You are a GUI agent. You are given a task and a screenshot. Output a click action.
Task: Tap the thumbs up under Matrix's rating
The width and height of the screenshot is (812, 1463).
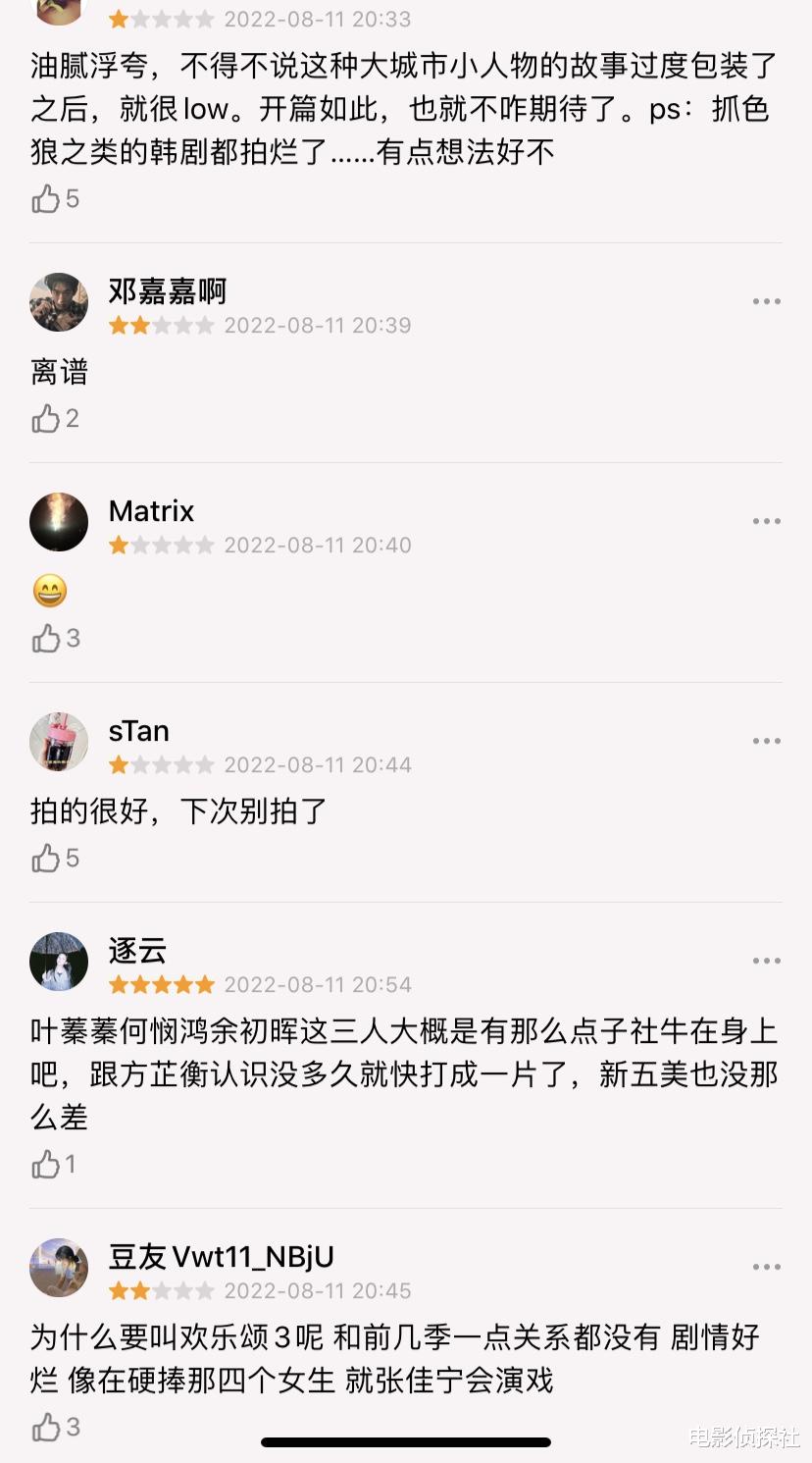click(47, 637)
